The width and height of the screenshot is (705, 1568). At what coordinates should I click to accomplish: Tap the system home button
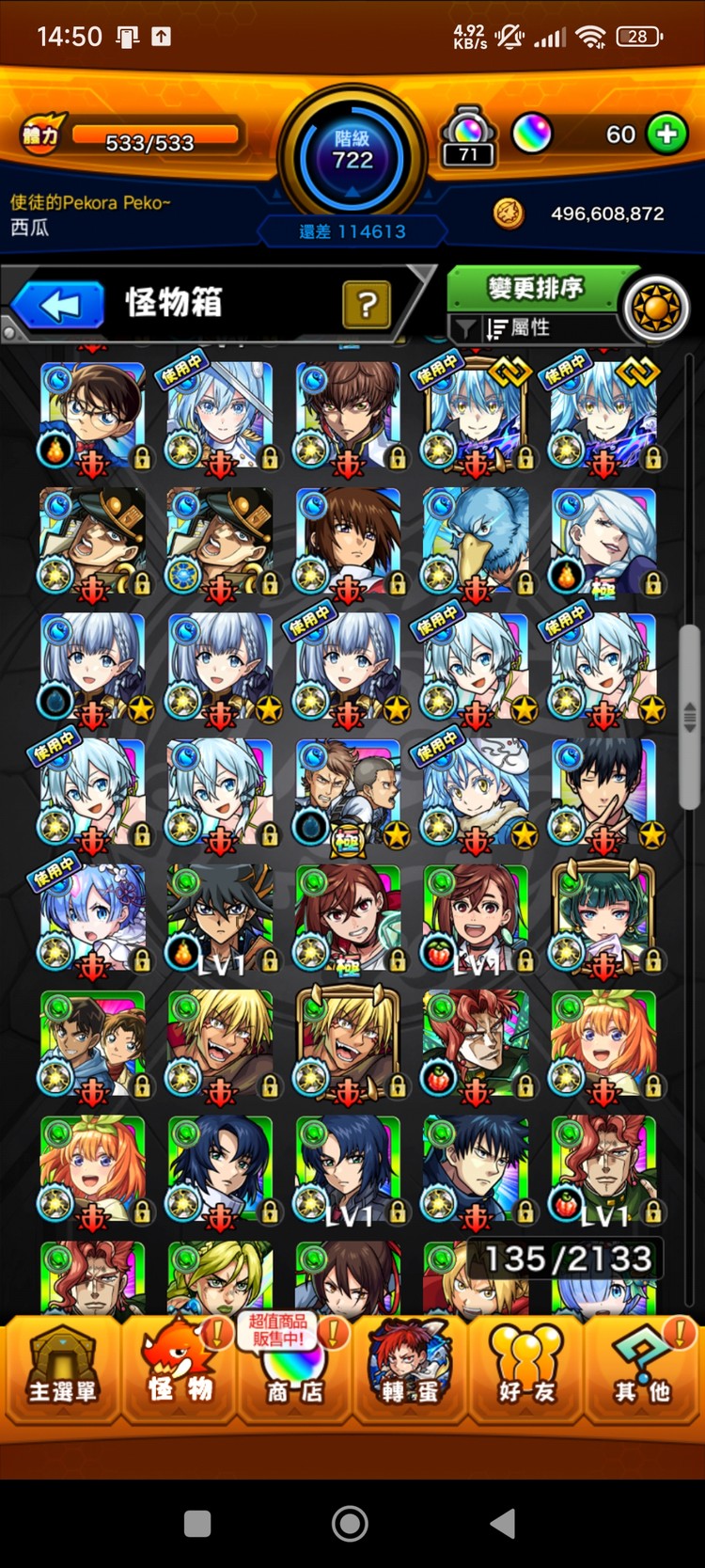pos(350,1523)
